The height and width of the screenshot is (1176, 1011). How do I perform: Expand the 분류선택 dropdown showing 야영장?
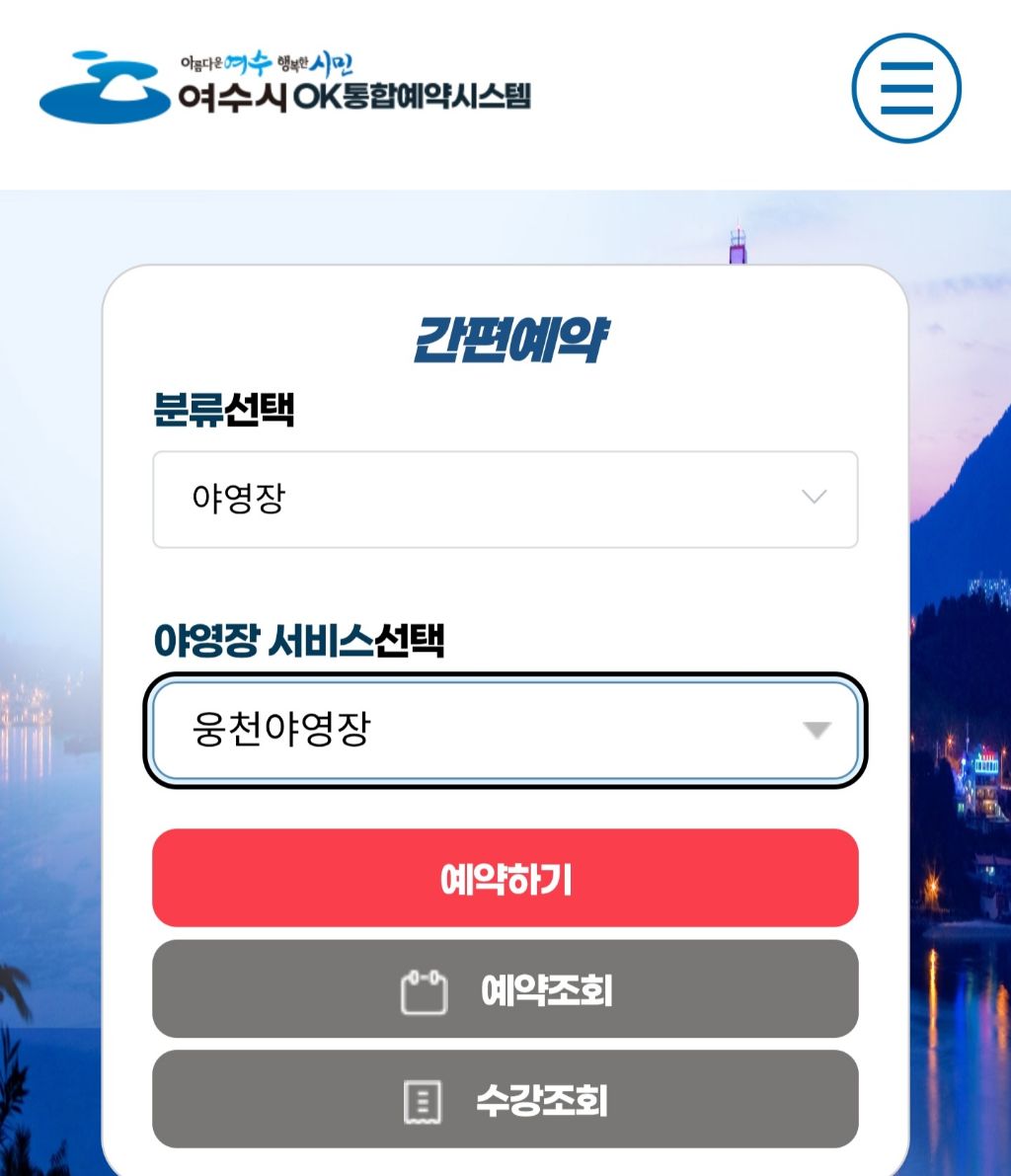click(x=505, y=500)
